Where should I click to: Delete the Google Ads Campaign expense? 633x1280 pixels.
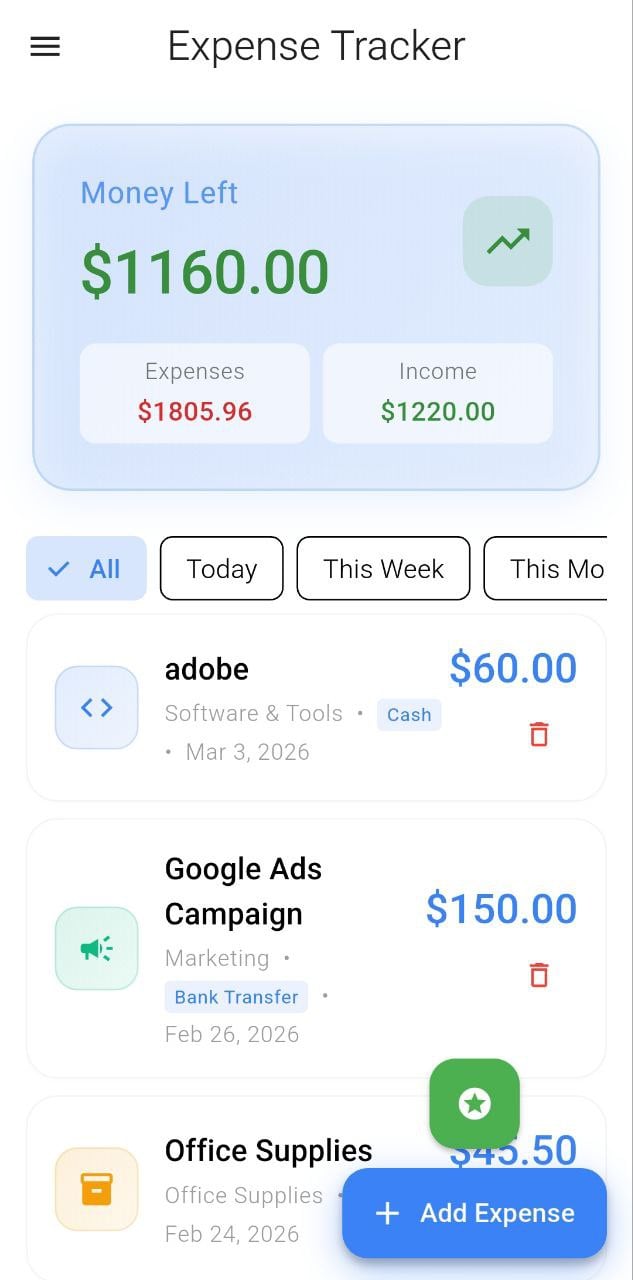(539, 975)
